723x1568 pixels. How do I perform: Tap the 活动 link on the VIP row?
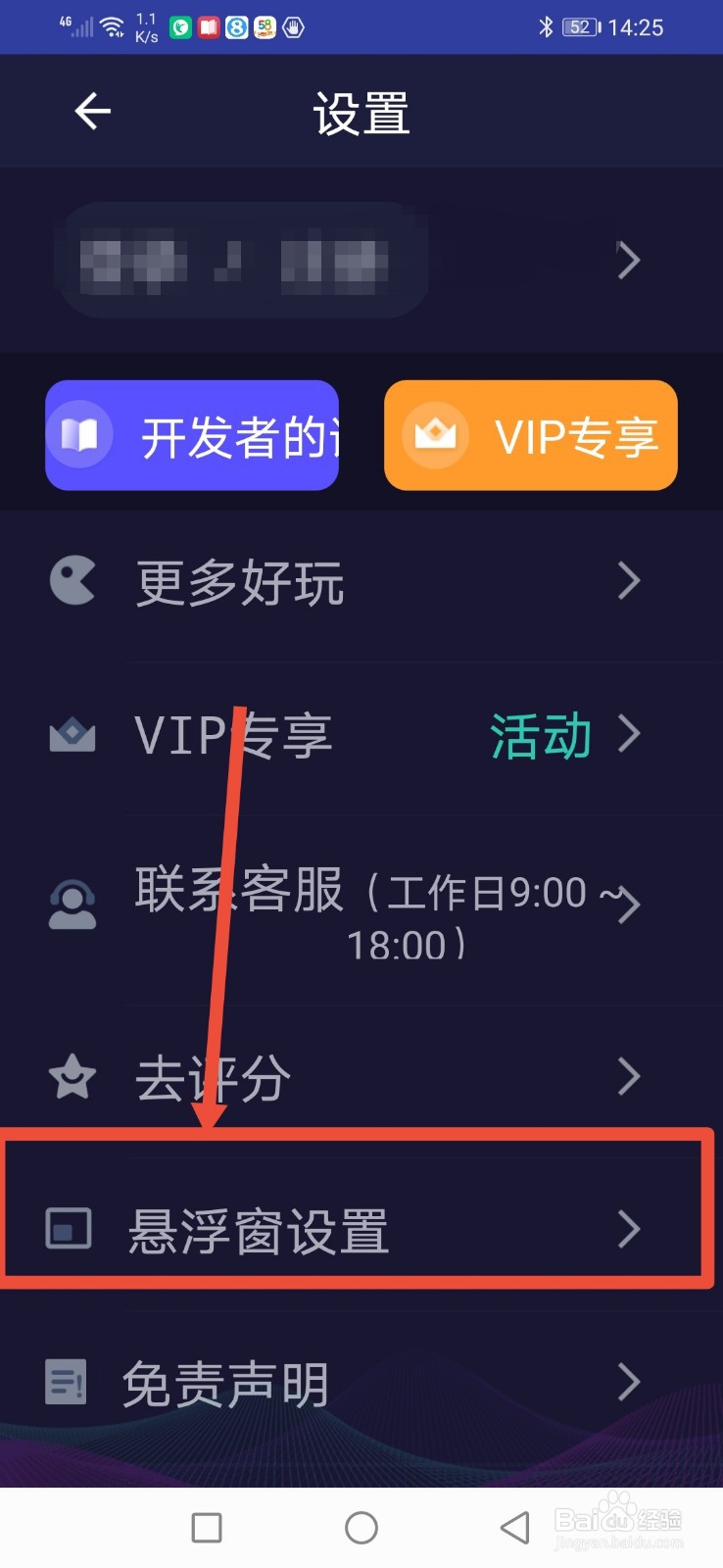pos(540,734)
